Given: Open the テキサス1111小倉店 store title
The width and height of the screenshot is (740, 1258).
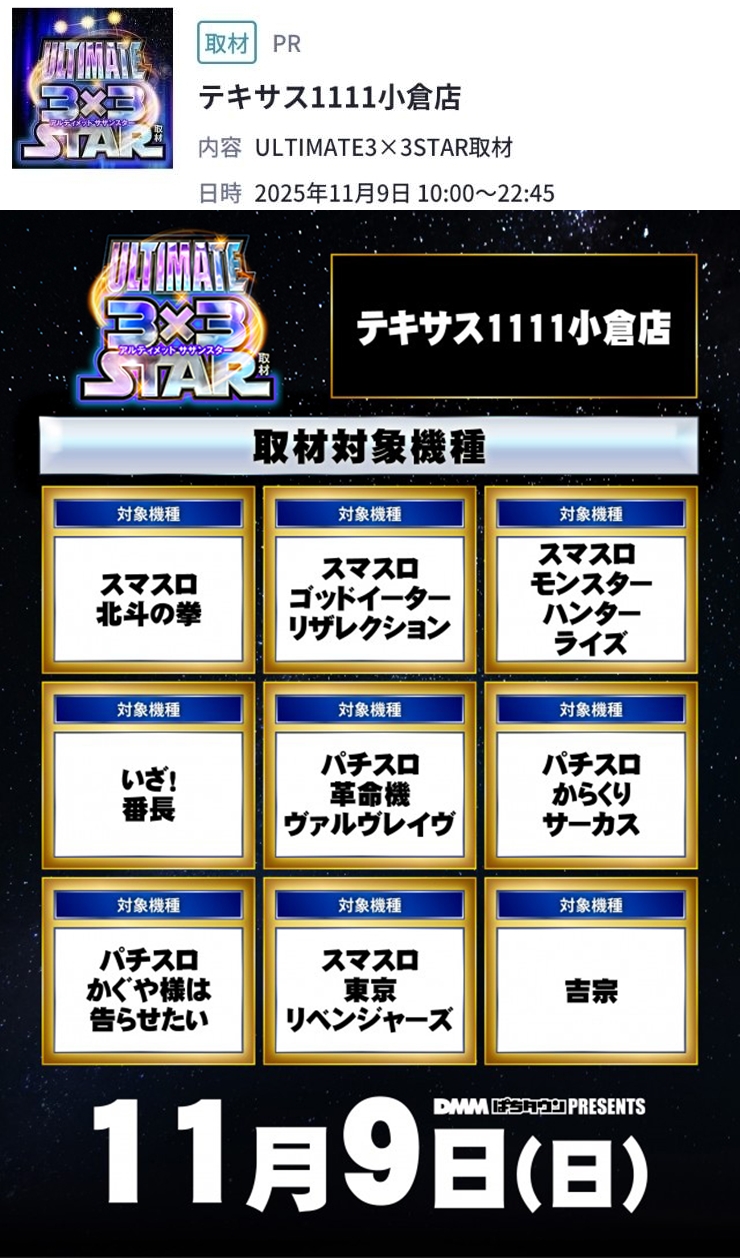Looking at the screenshot, I should pos(329,97).
